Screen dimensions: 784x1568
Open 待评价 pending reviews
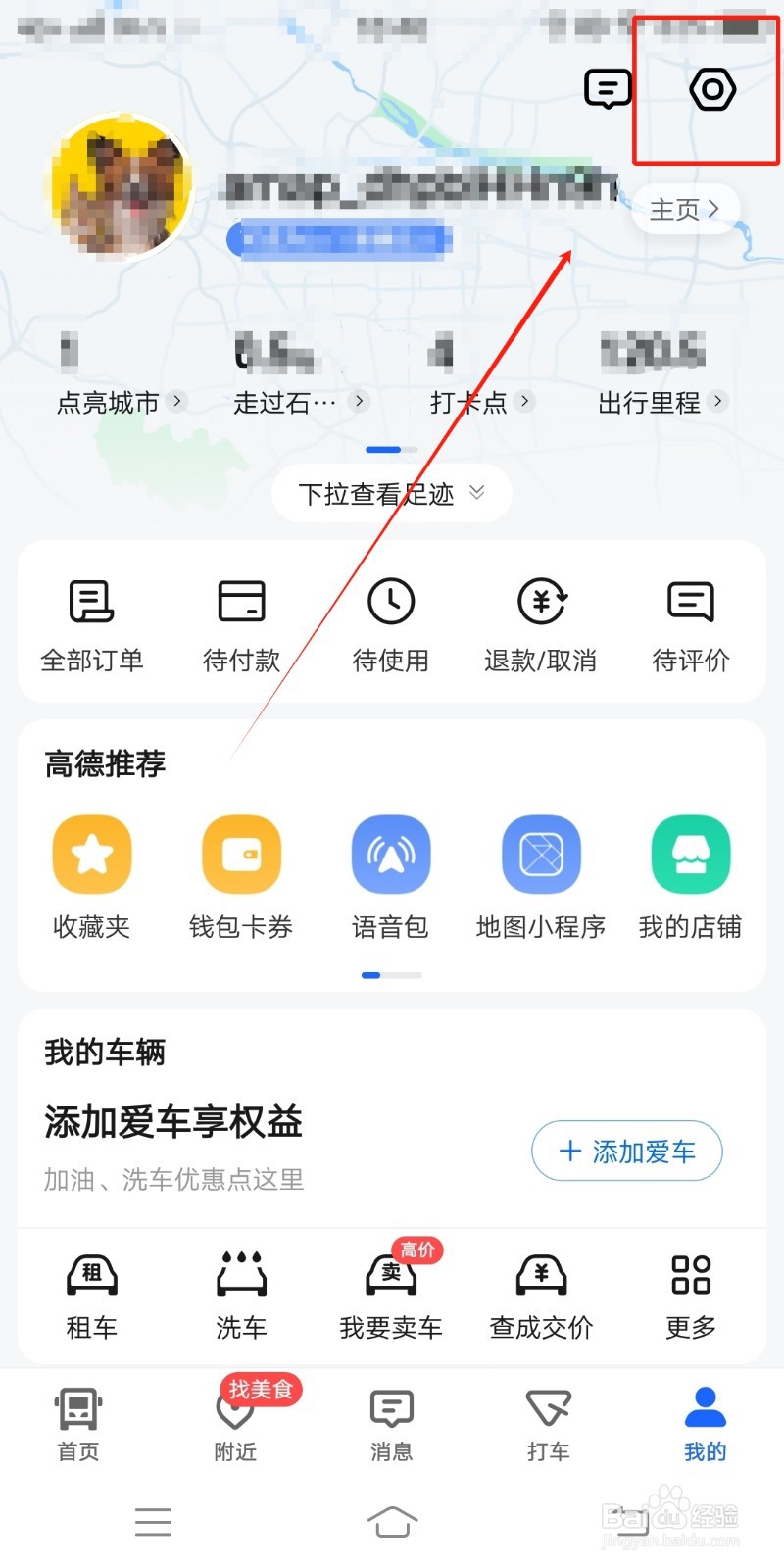coord(691,622)
